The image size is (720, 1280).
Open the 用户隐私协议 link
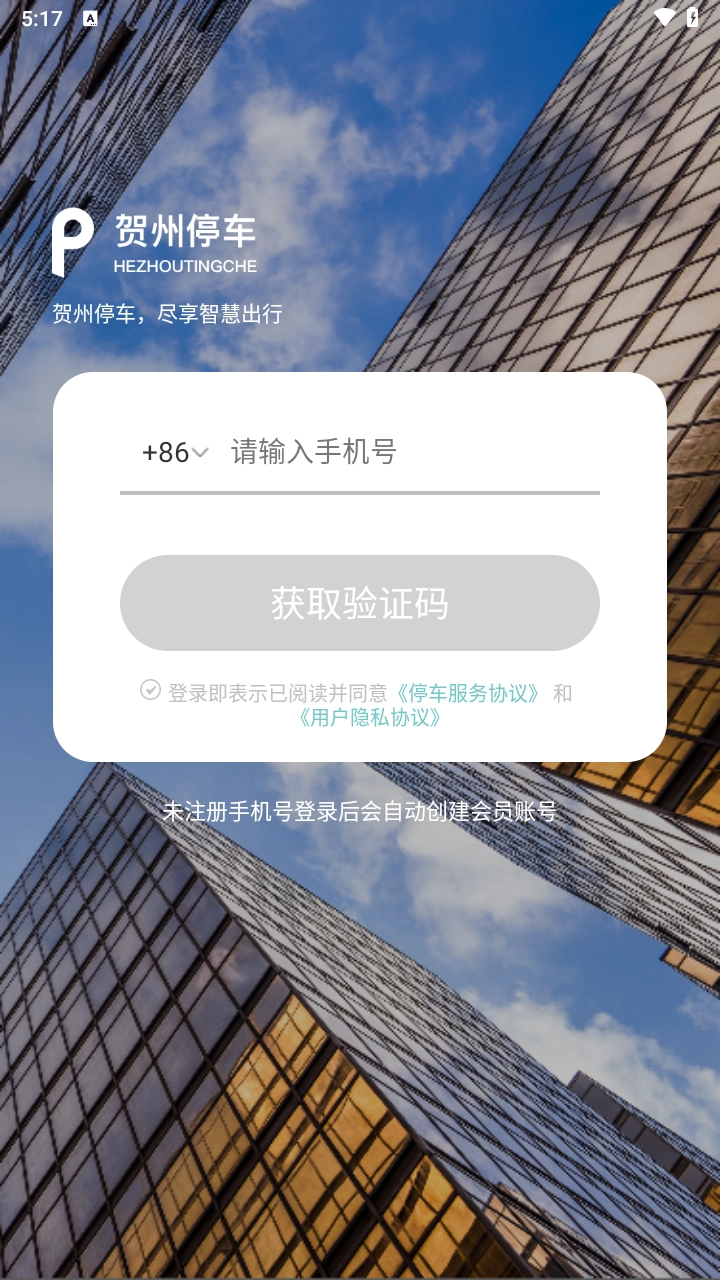click(x=369, y=718)
